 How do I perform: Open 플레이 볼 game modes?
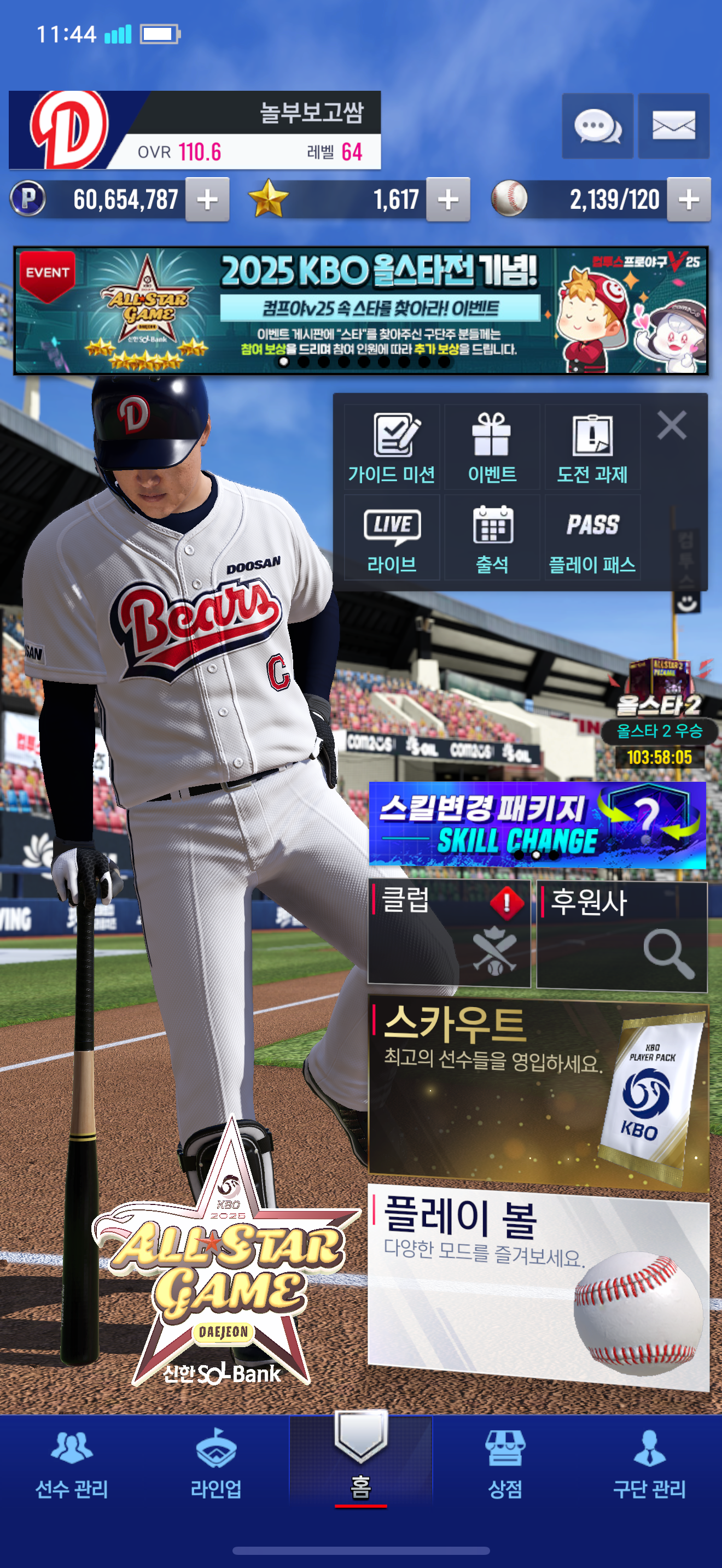click(x=538, y=1285)
